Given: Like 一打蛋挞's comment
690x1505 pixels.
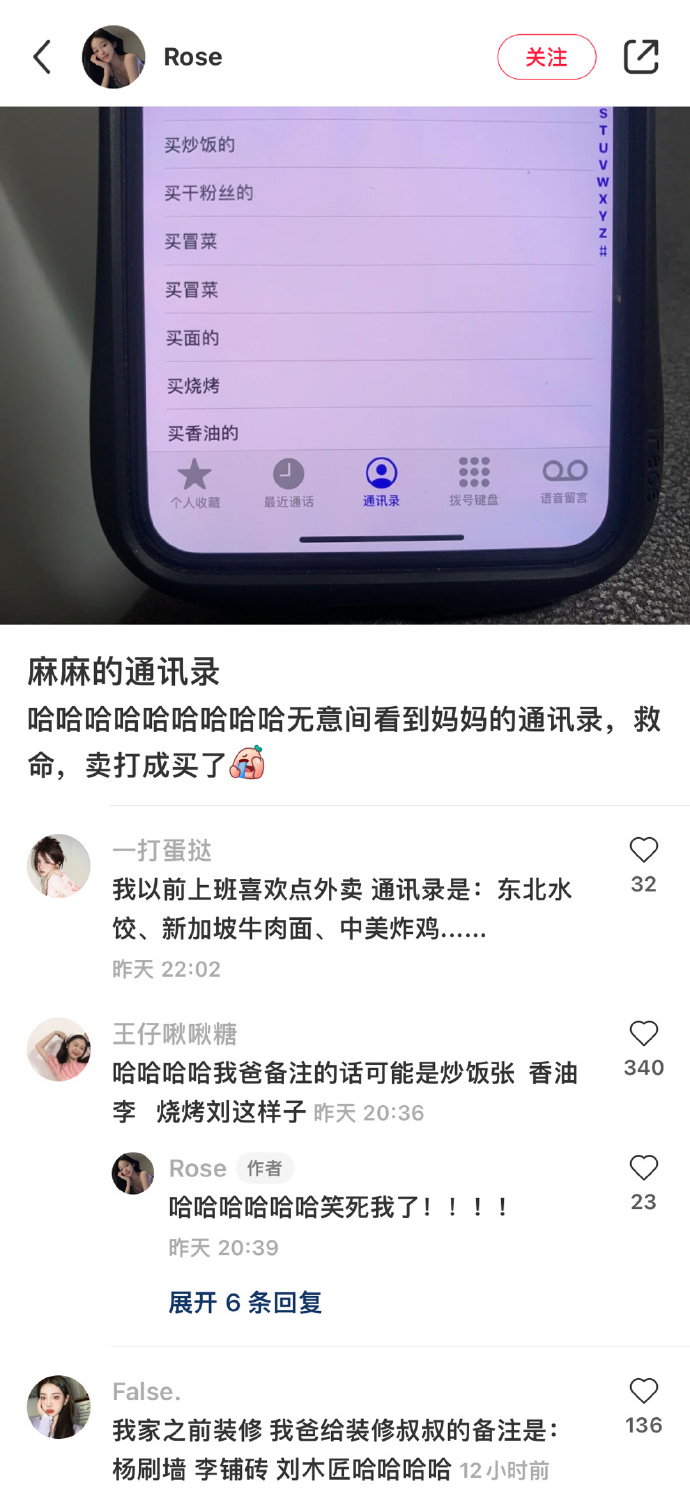Looking at the screenshot, I should (x=643, y=851).
